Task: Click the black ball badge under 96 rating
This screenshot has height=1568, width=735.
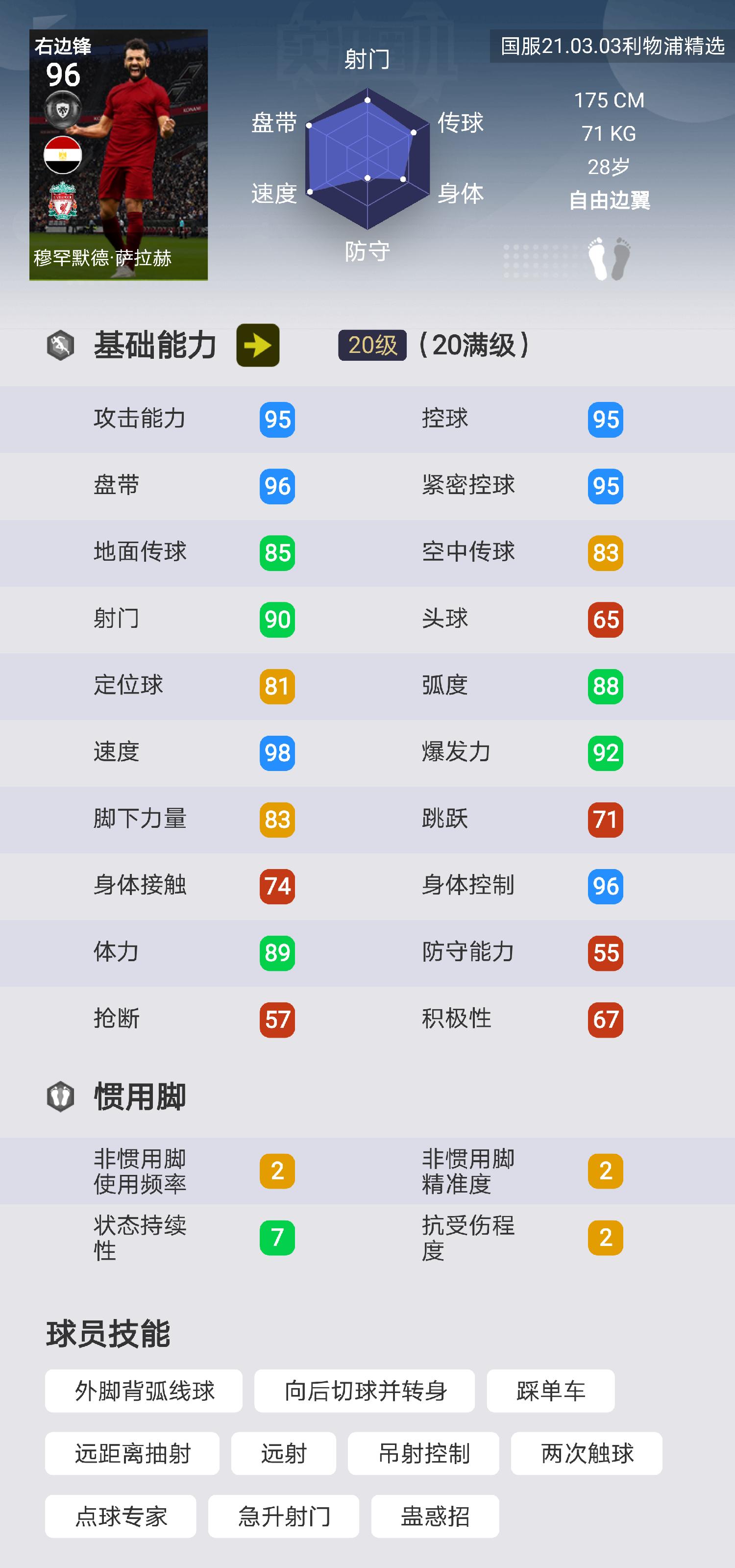Action: (x=62, y=110)
